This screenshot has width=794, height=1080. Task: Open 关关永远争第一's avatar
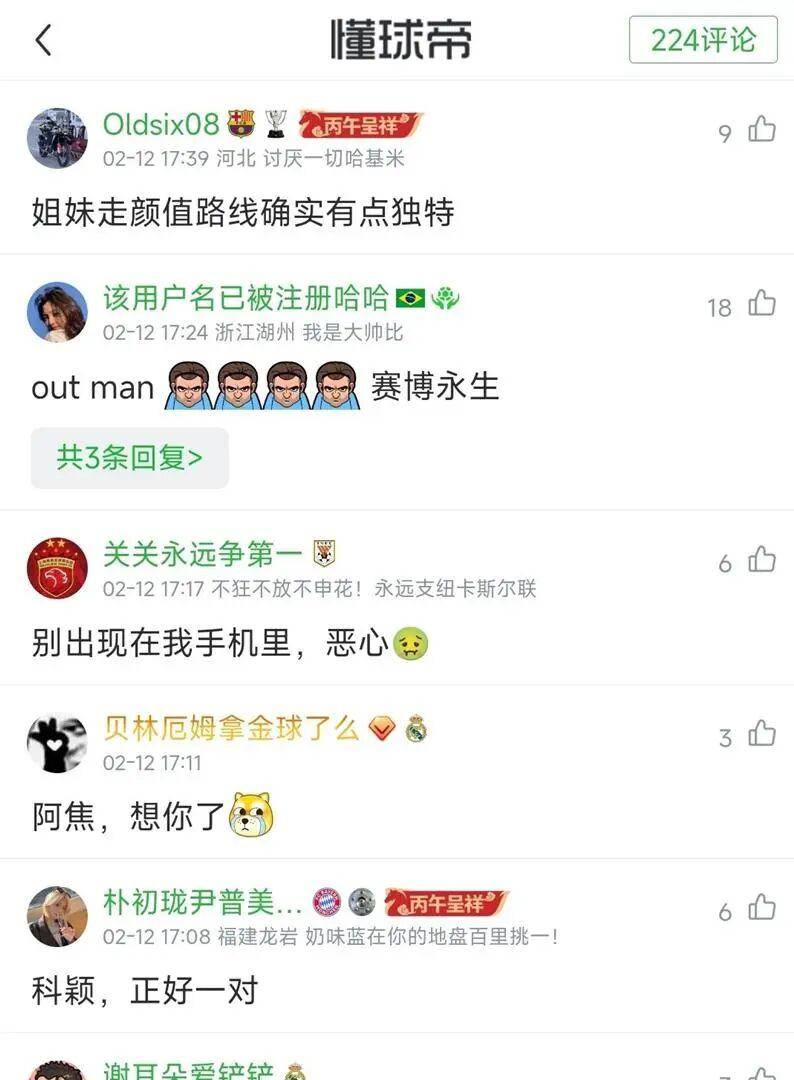point(57,568)
